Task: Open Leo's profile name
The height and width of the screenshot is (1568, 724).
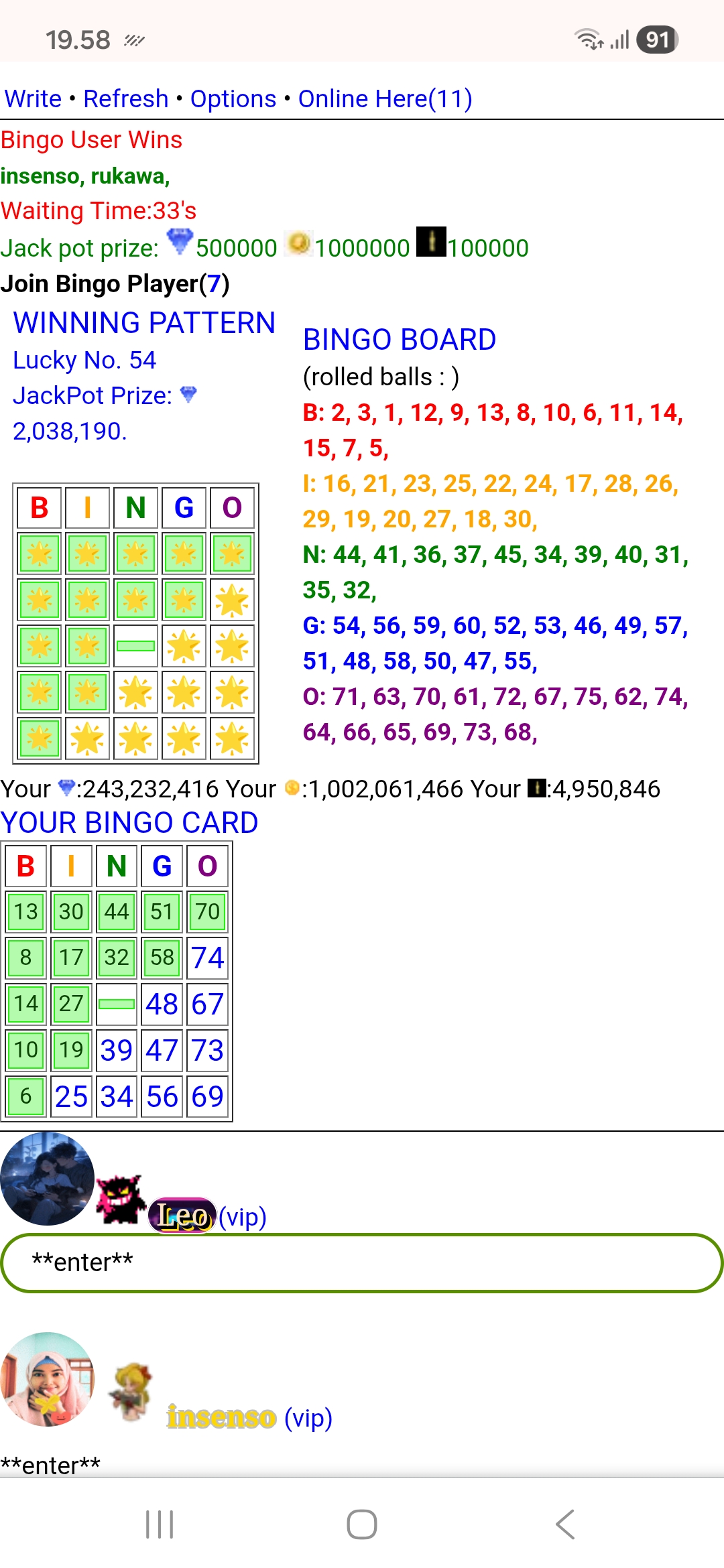Action: click(x=182, y=1216)
